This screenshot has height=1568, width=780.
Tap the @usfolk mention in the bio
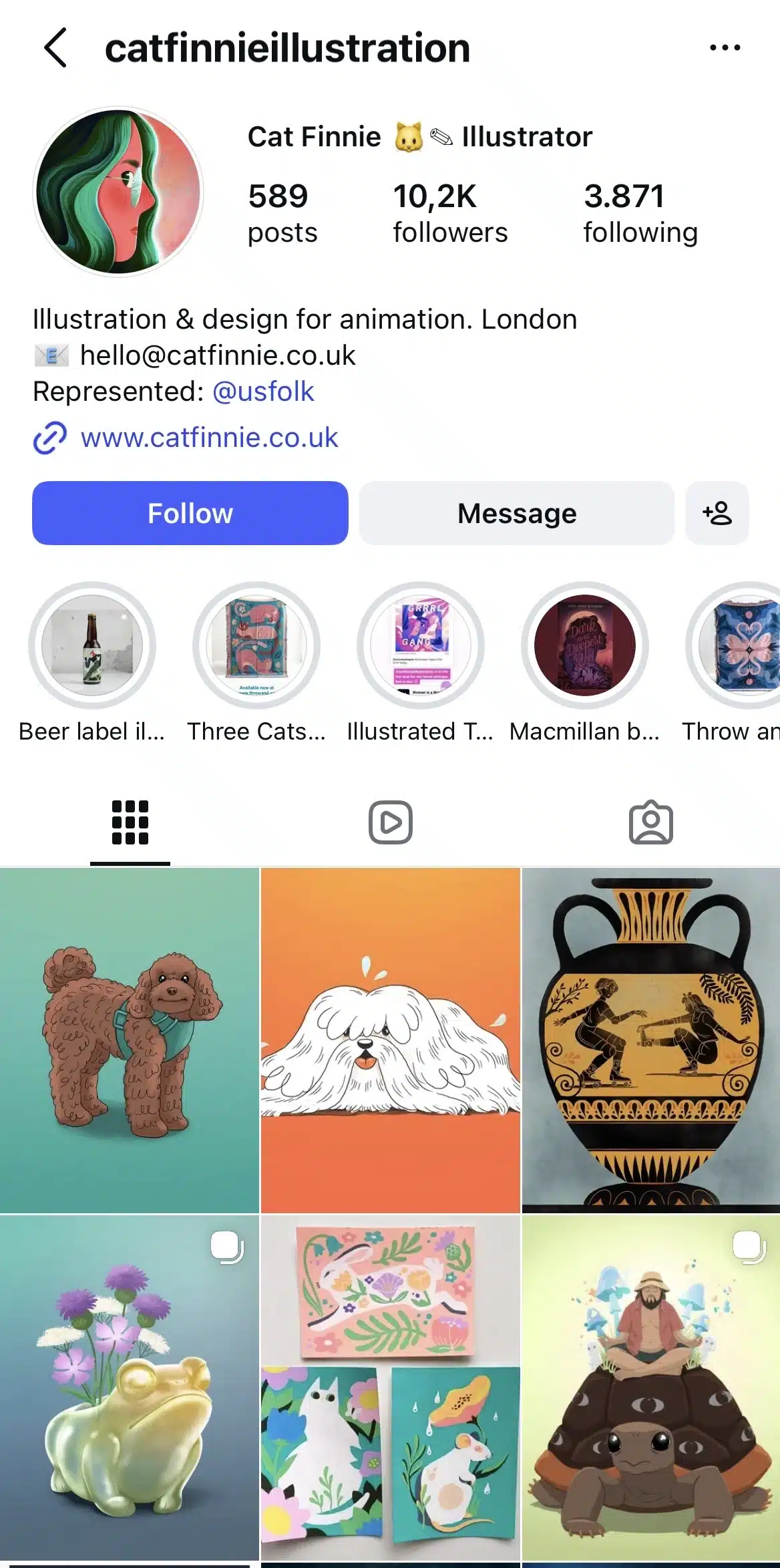(263, 391)
